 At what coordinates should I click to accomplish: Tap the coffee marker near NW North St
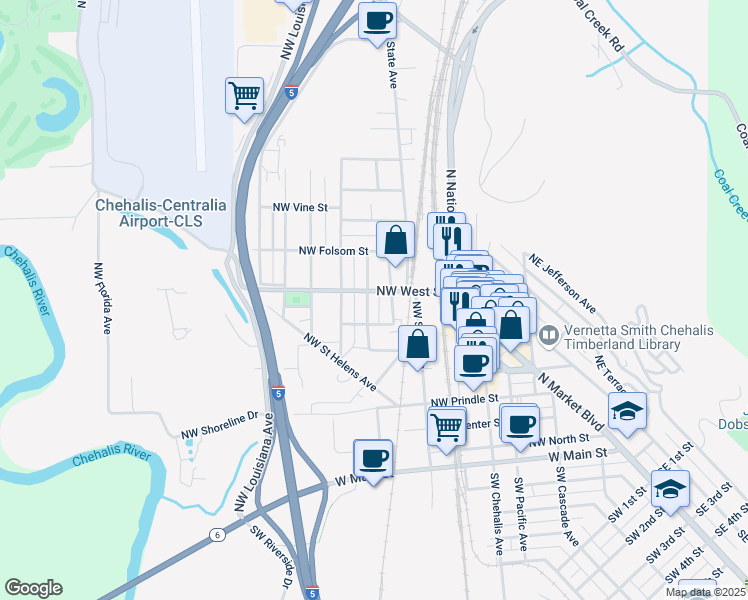(x=520, y=424)
